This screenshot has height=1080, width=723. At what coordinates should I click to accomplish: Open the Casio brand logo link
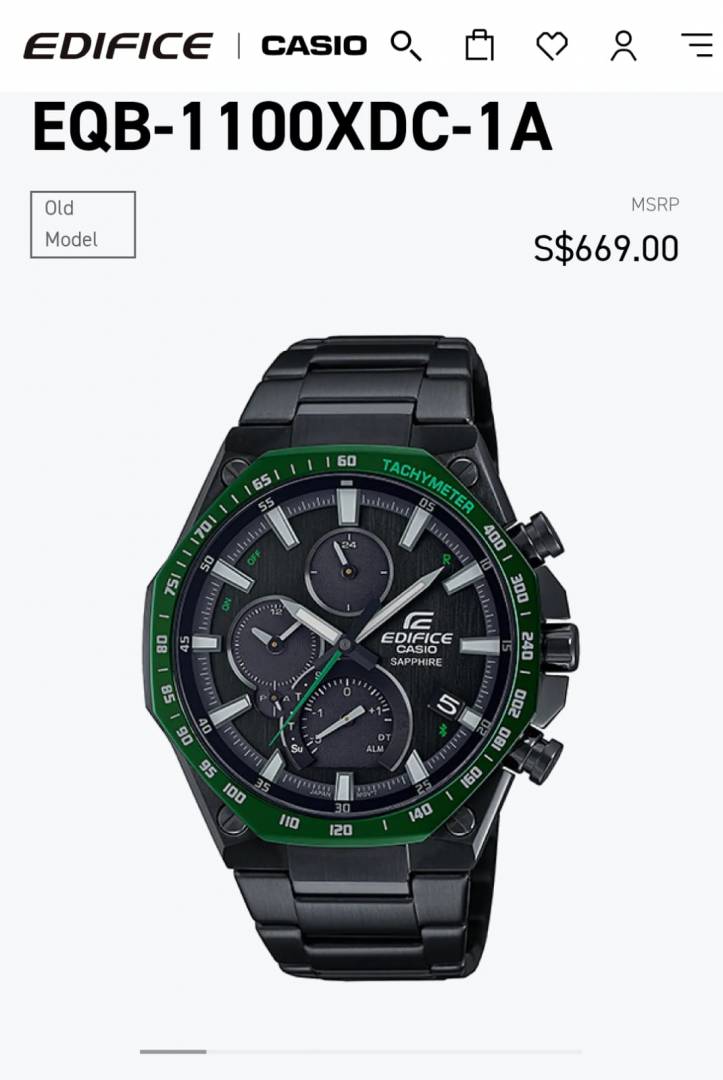(x=314, y=46)
